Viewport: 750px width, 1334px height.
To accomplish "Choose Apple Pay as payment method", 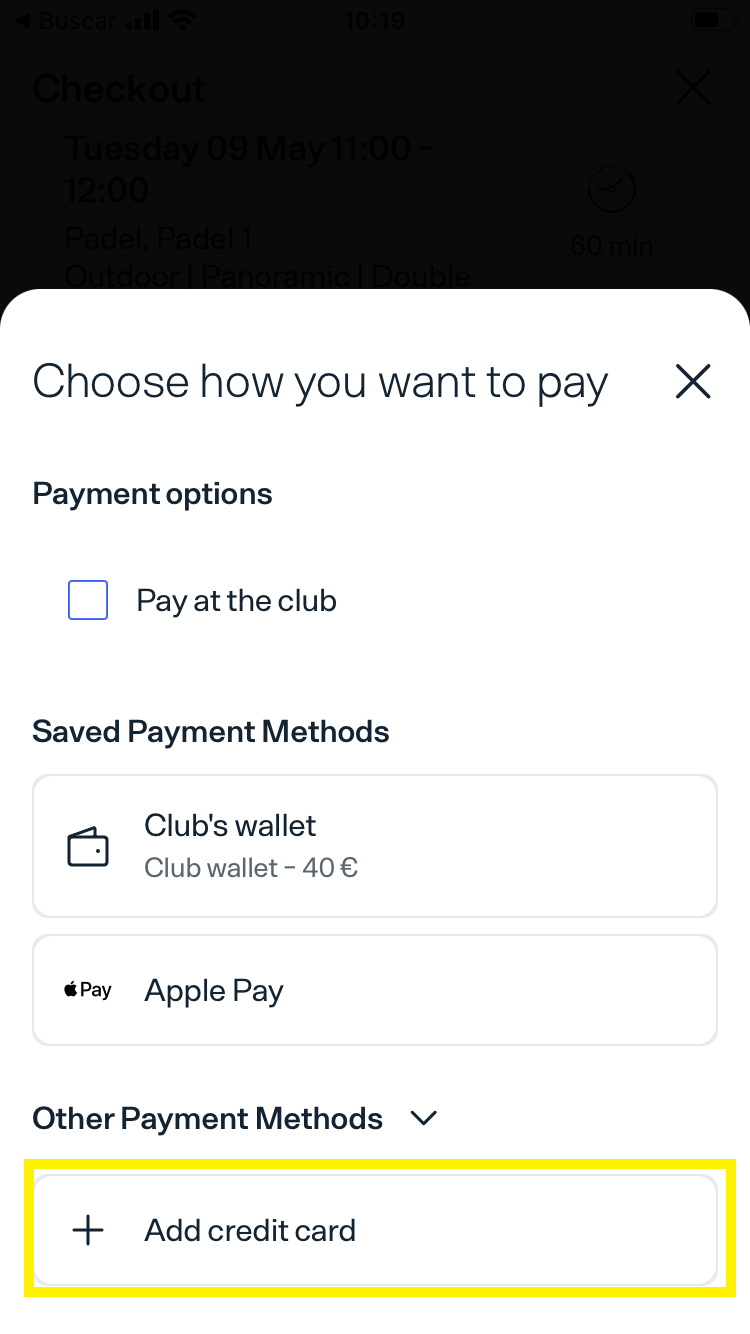I will pos(375,990).
